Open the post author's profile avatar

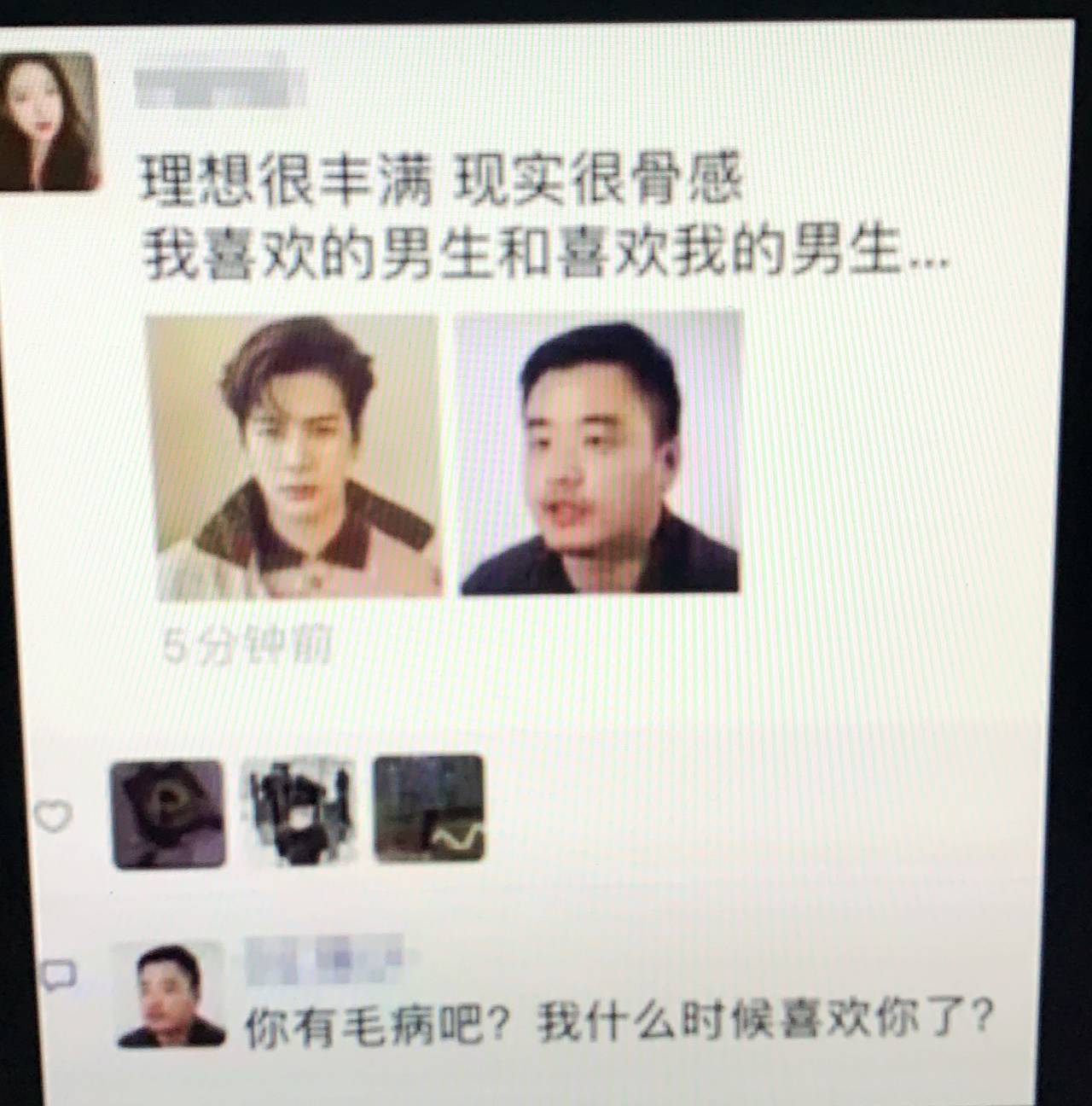pyautogui.click(x=49, y=121)
